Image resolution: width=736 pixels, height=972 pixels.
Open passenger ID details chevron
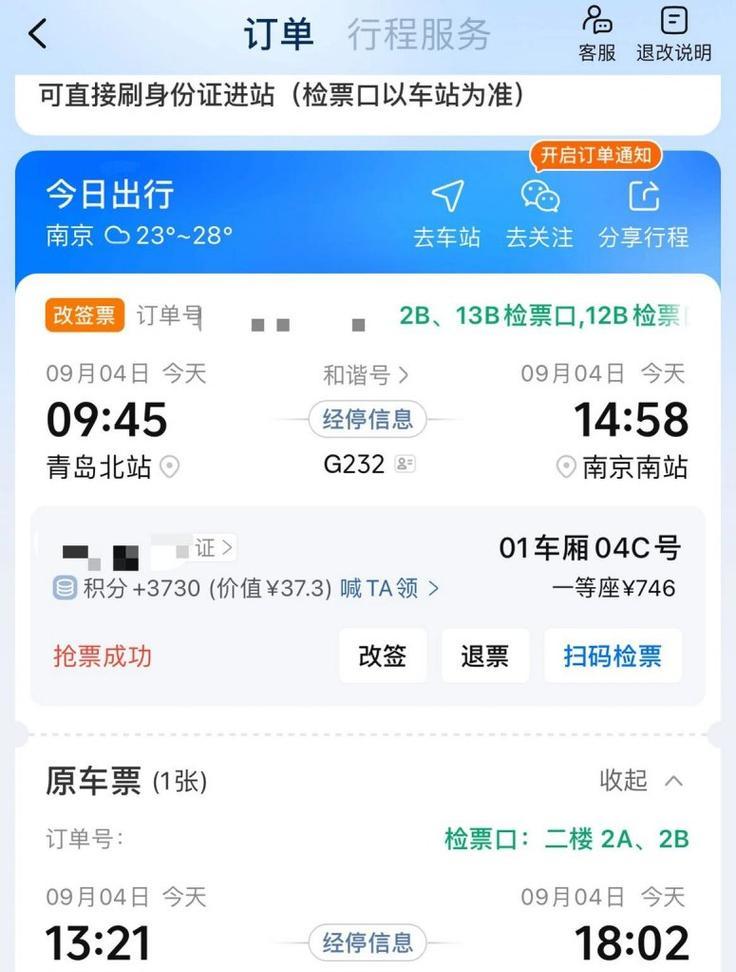tap(214, 547)
